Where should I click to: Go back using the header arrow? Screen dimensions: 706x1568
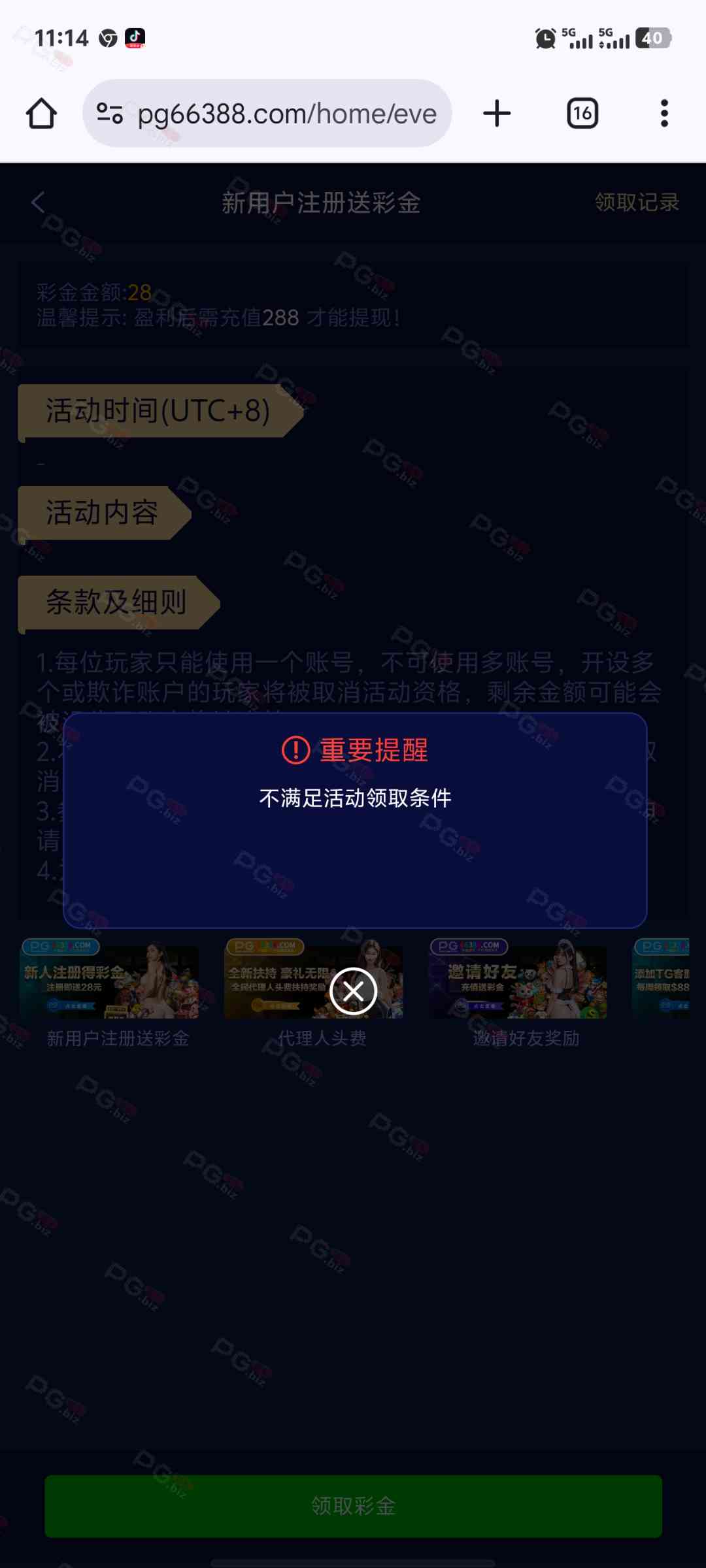click(39, 203)
